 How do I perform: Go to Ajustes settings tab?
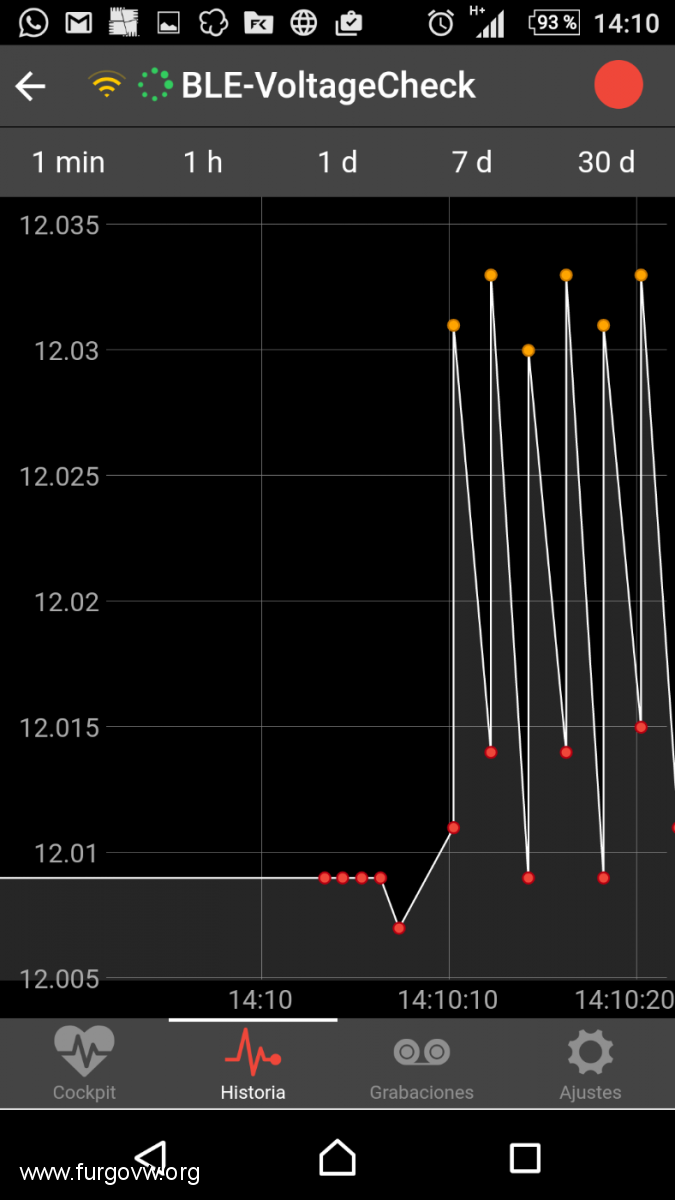(590, 1065)
